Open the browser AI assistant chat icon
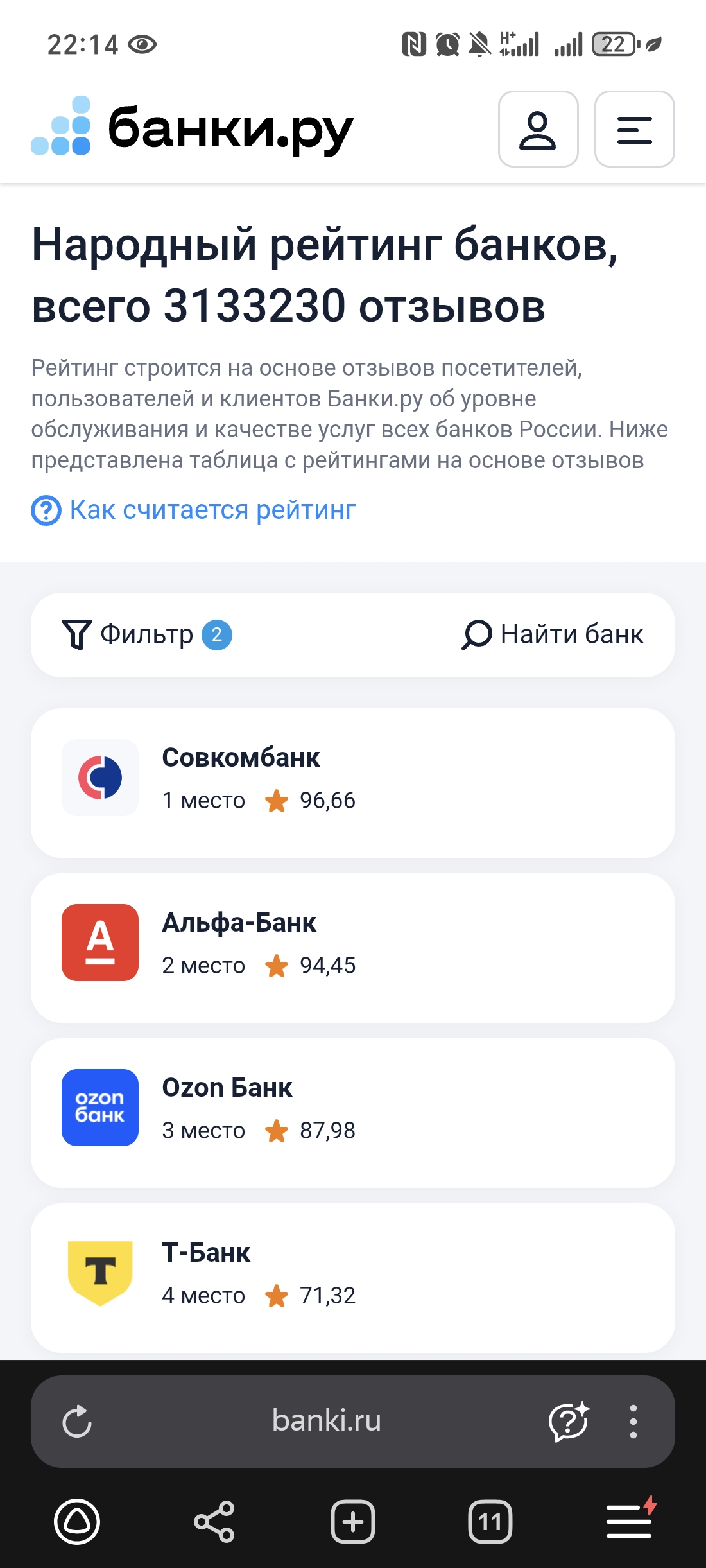Image resolution: width=706 pixels, height=1568 pixels. pyautogui.click(x=568, y=1421)
